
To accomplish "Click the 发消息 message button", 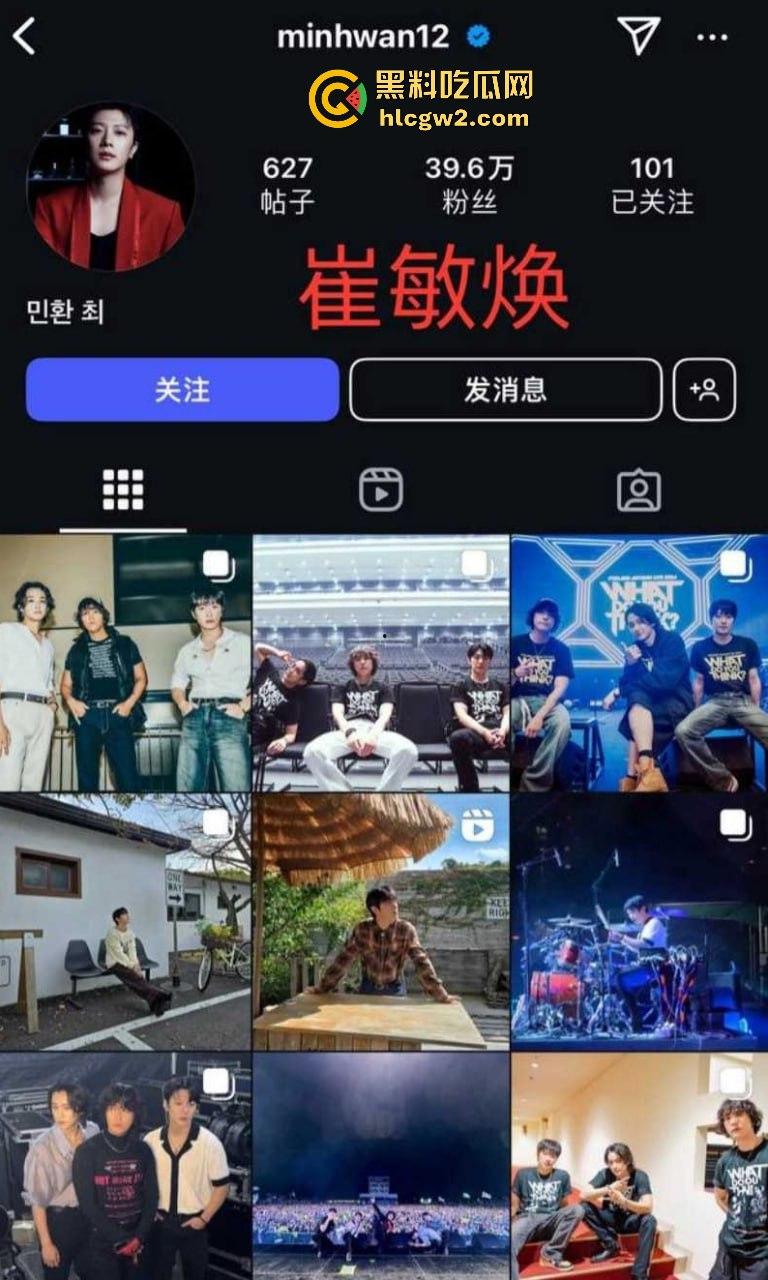I will [x=504, y=391].
